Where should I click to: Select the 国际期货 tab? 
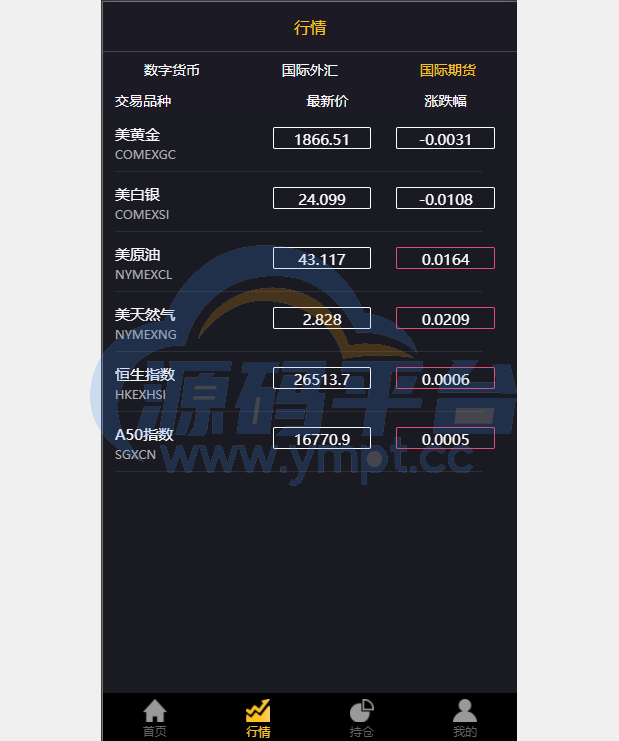coord(447,70)
